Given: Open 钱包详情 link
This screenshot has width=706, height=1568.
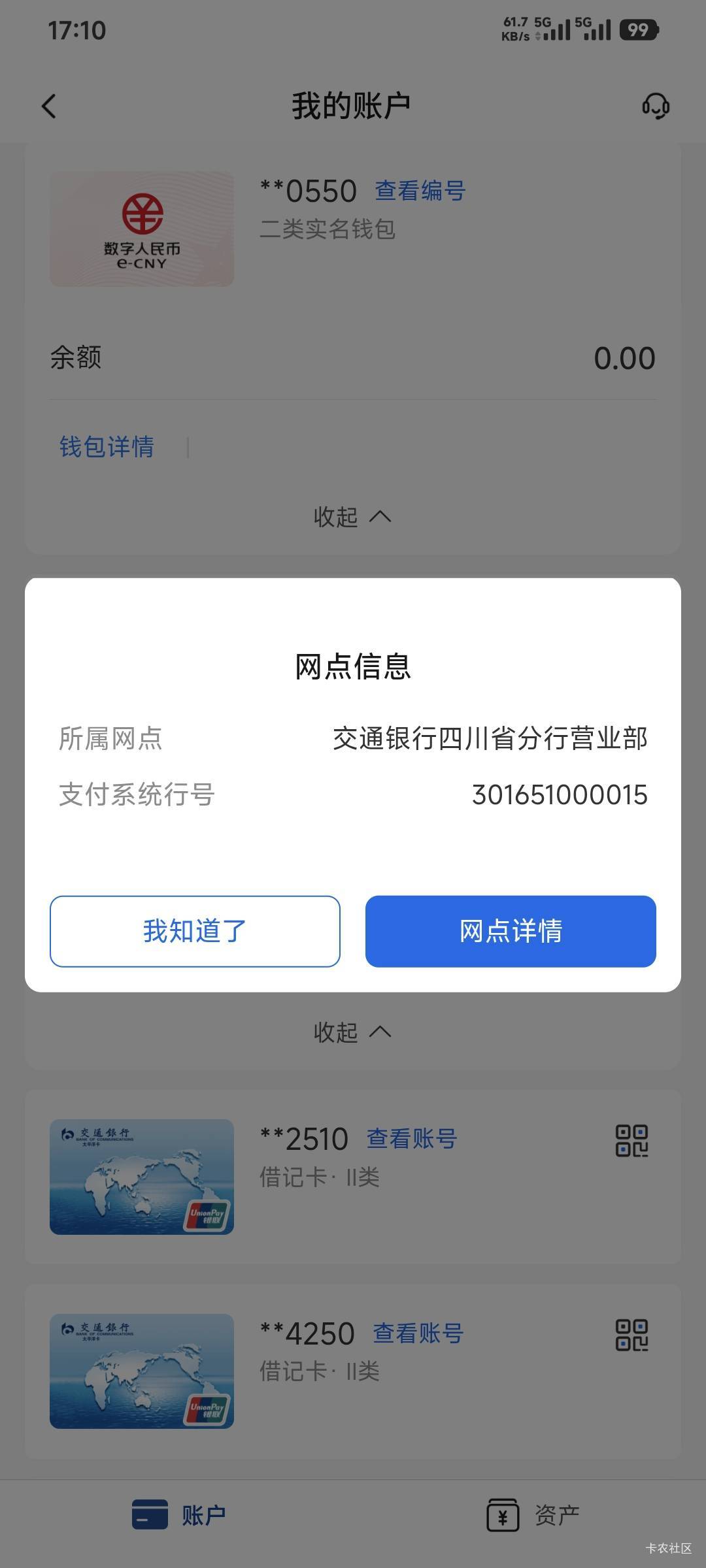Looking at the screenshot, I should pos(107,447).
